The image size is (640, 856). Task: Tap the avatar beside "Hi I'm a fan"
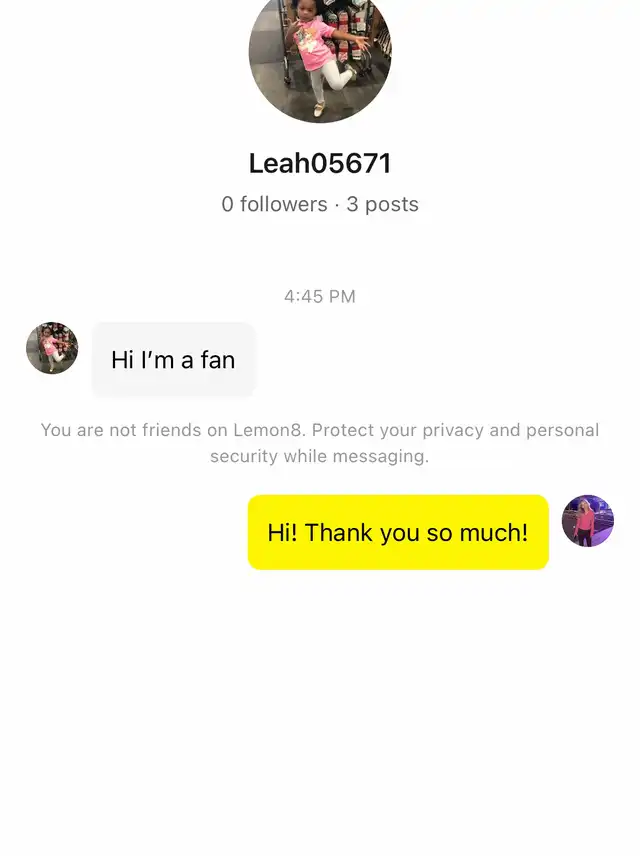point(52,348)
